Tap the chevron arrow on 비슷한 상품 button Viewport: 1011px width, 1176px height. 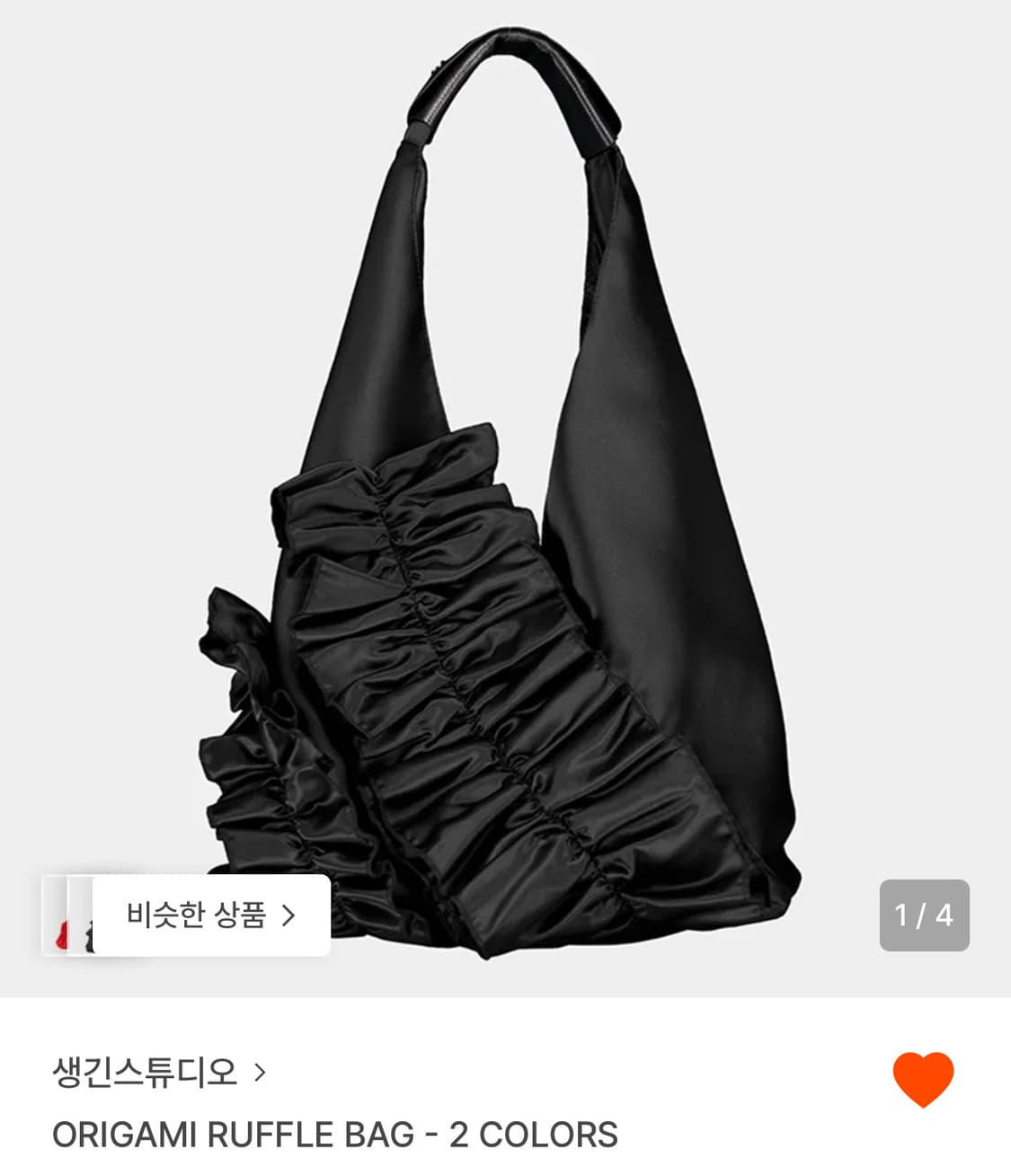[x=288, y=914]
